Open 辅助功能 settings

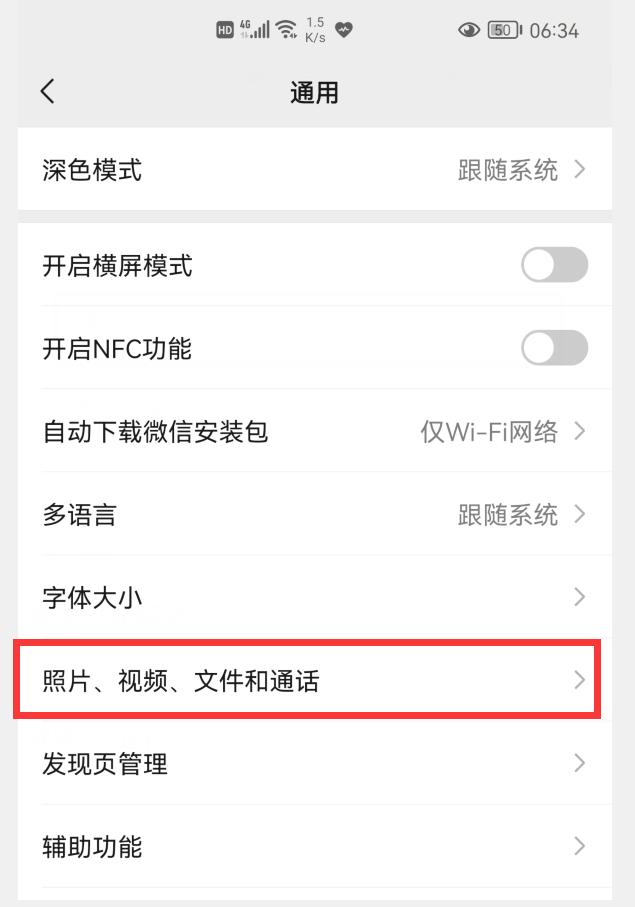[314, 847]
